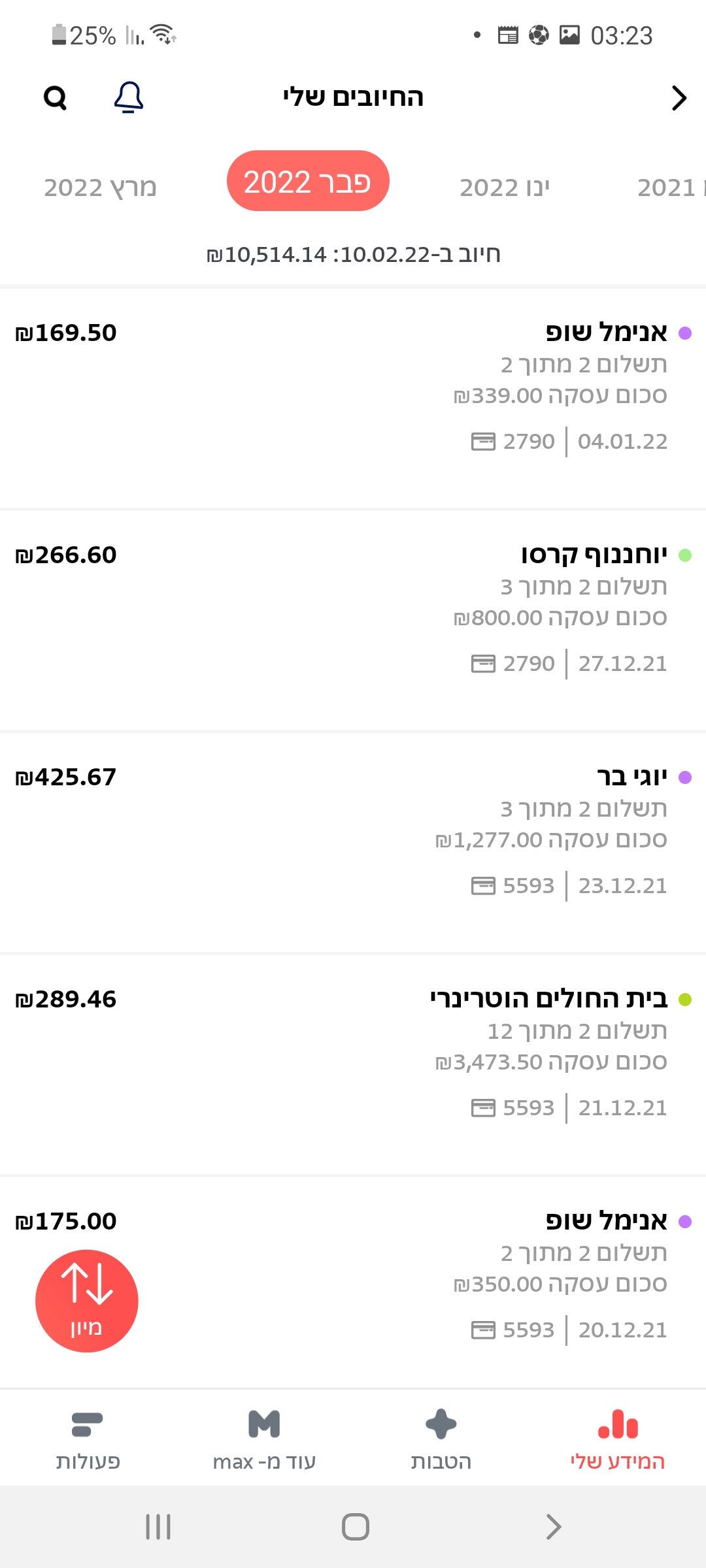Open the המידע שלי tab

pos(618,1441)
